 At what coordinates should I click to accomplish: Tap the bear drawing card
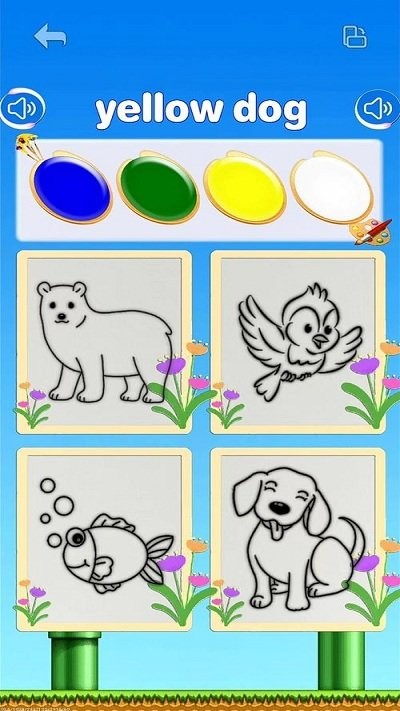[x=104, y=342]
